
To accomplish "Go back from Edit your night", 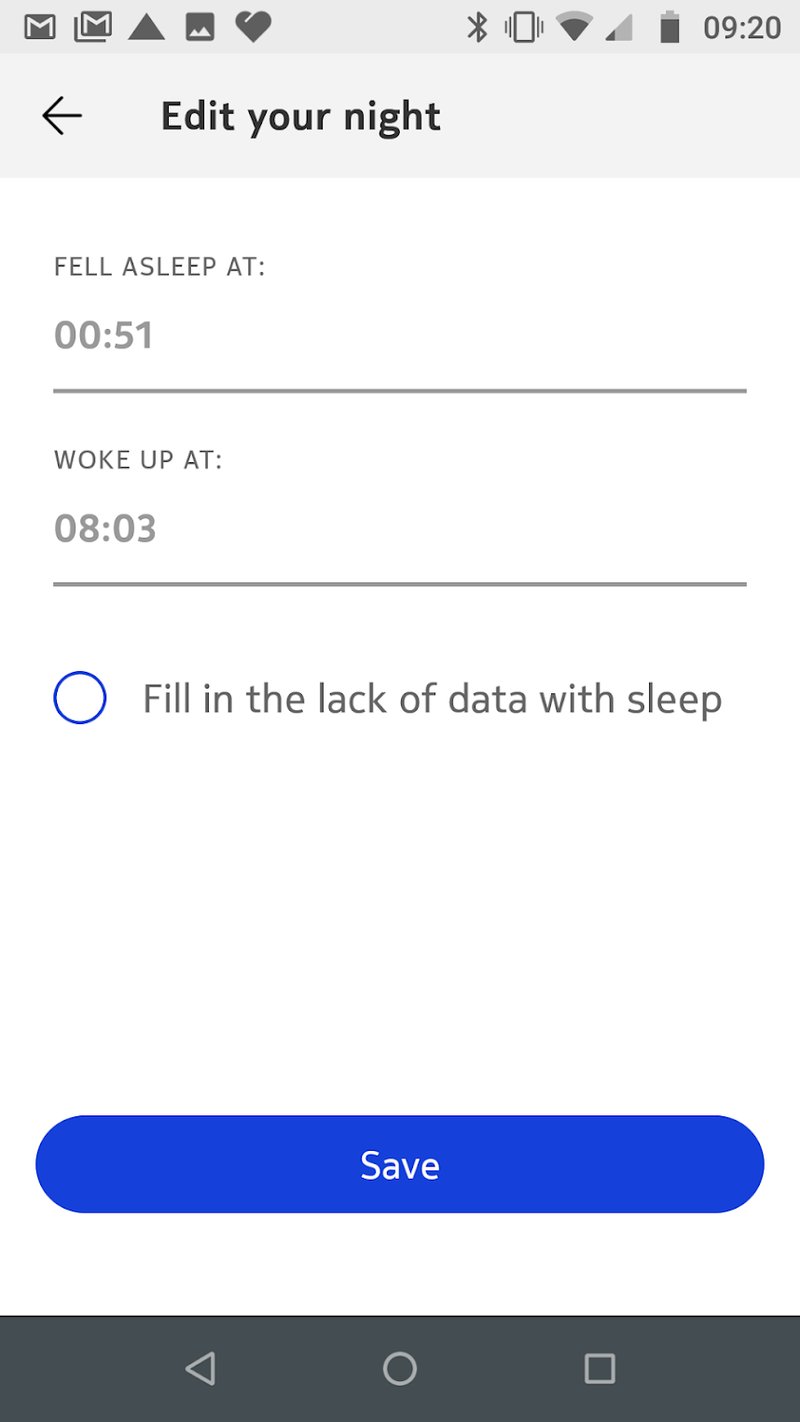I will point(62,116).
